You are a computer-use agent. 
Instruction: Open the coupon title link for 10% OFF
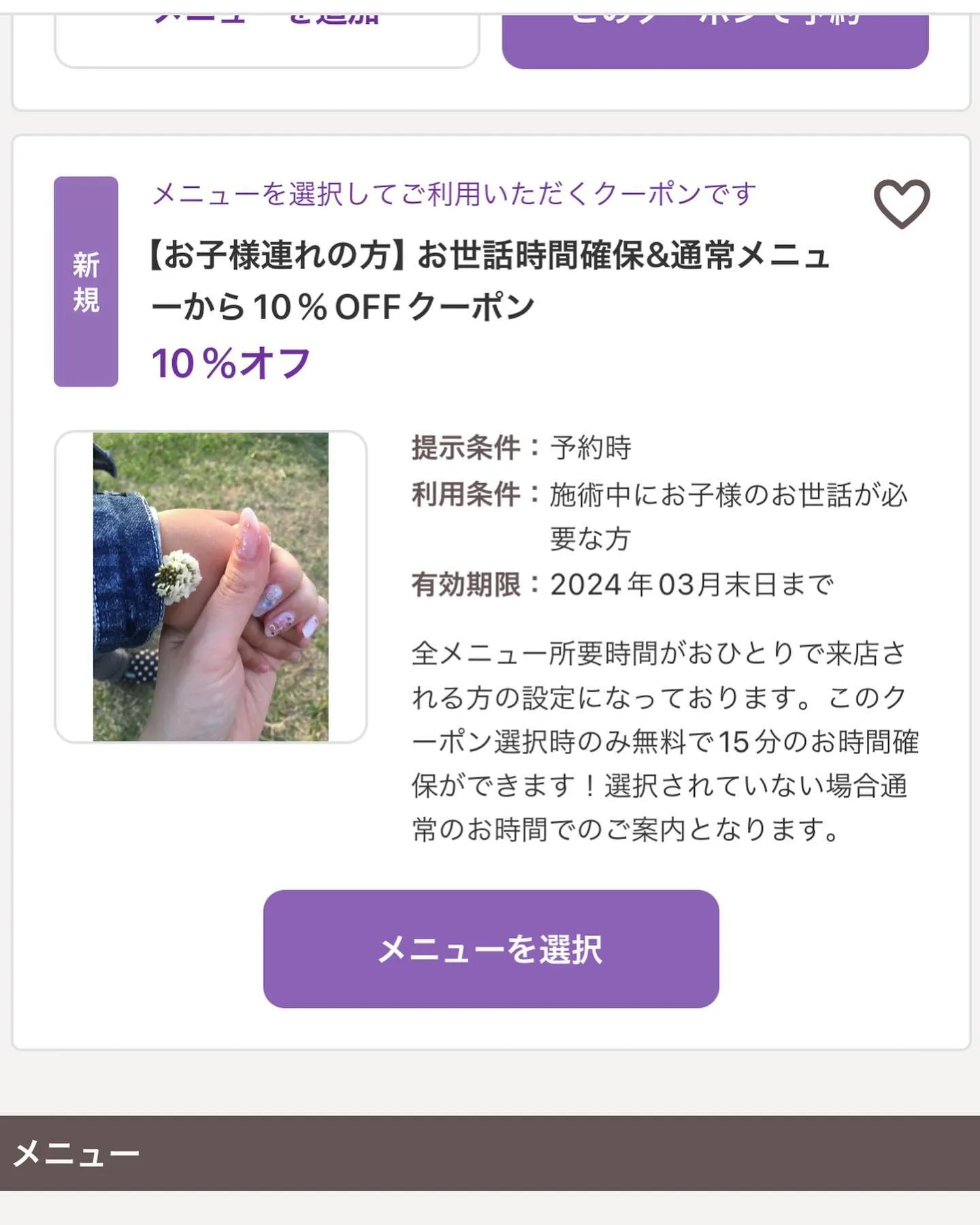[x=490, y=279]
